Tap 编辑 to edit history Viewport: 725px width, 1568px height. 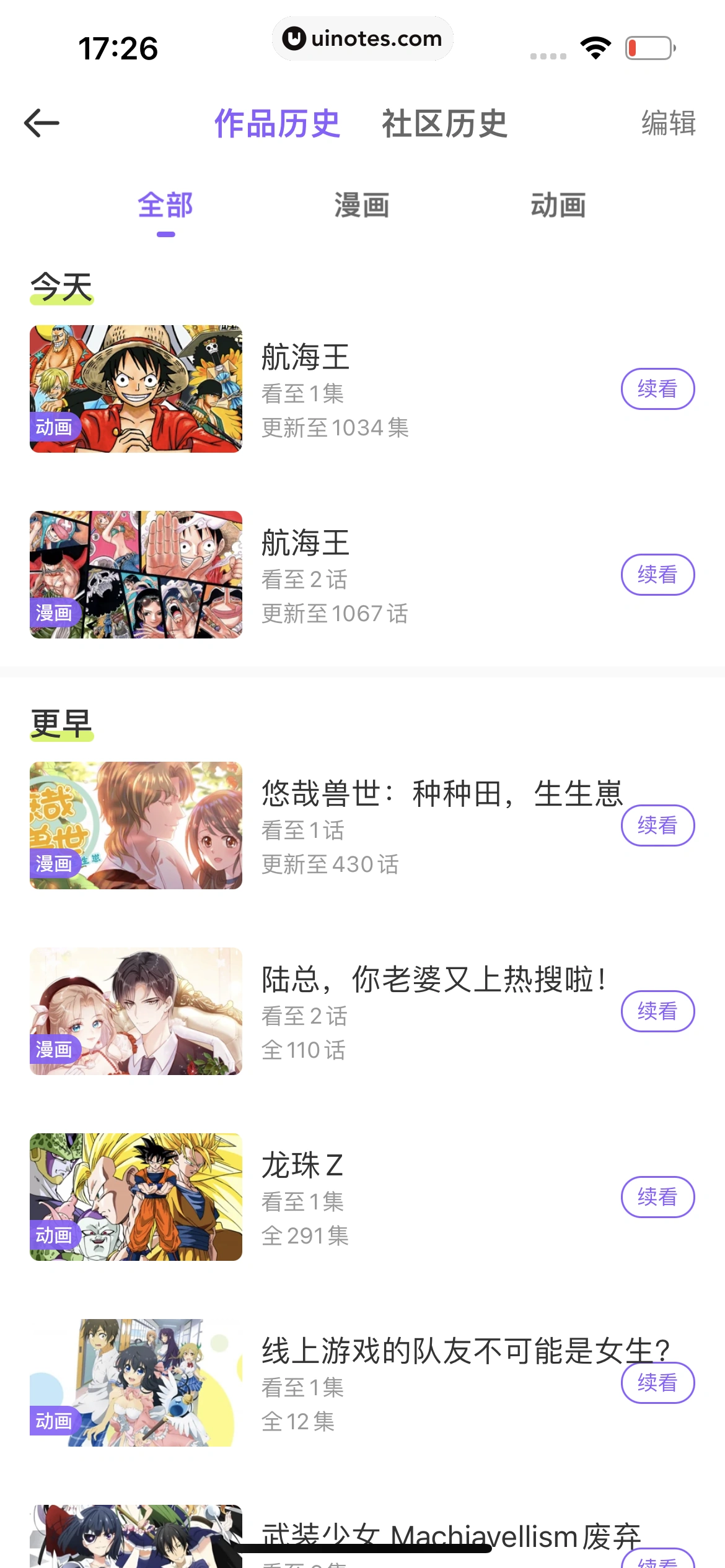[669, 124]
